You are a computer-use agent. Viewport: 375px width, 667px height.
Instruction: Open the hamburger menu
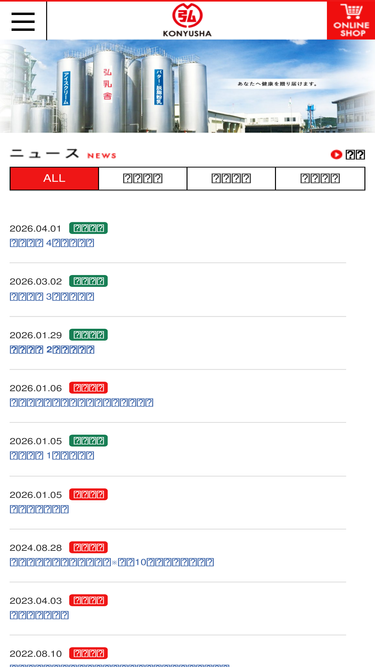point(23,21)
